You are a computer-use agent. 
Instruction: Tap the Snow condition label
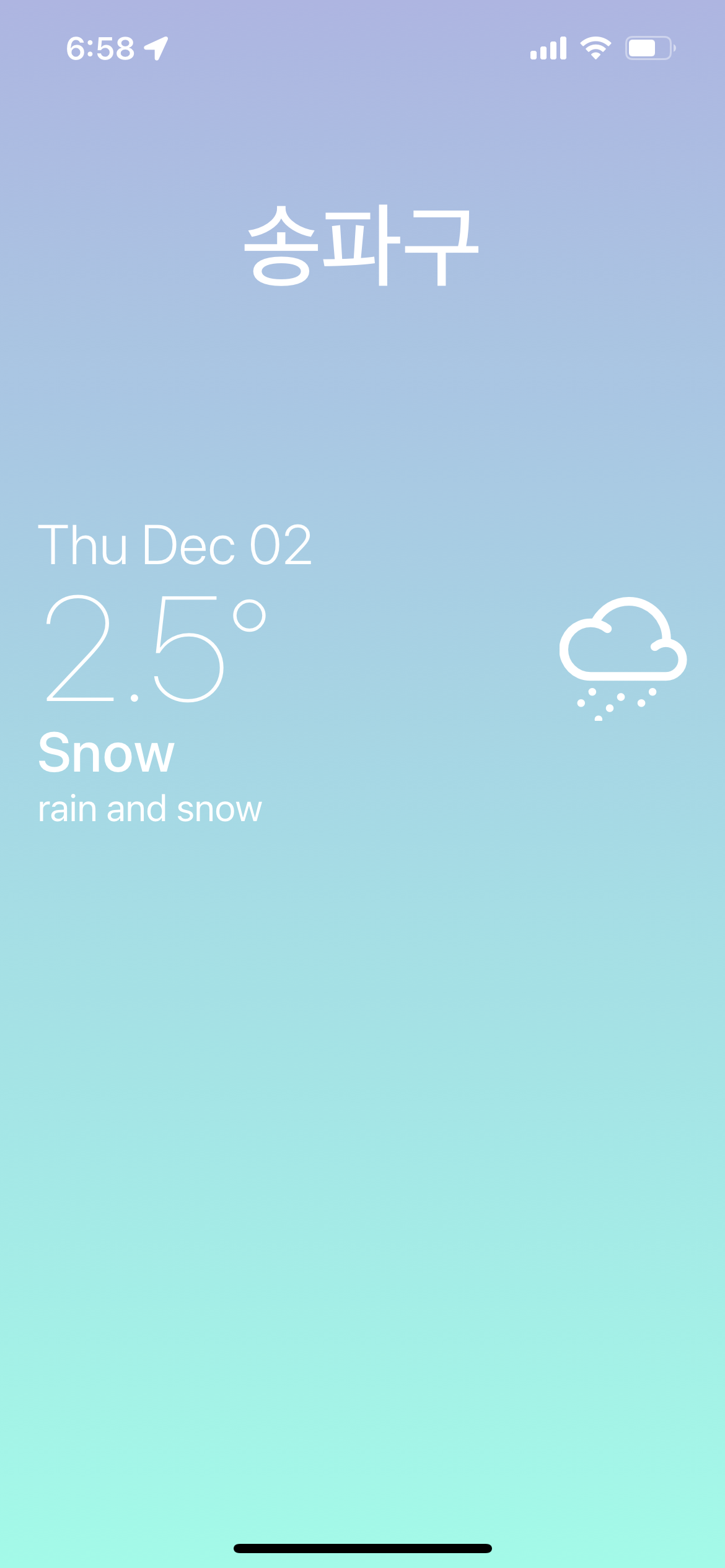pyautogui.click(x=105, y=752)
